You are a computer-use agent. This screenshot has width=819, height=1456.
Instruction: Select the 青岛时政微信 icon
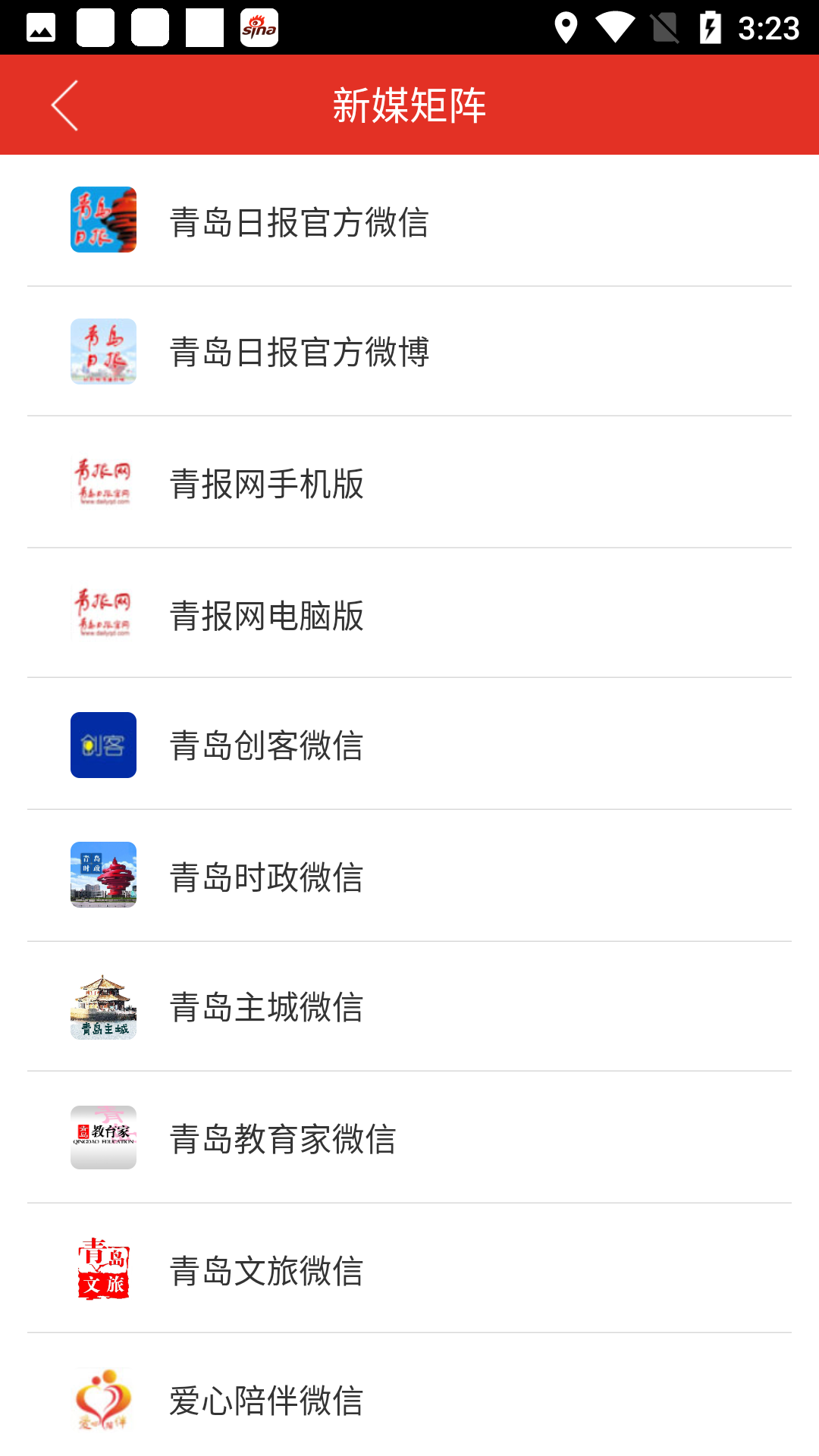coord(103,875)
